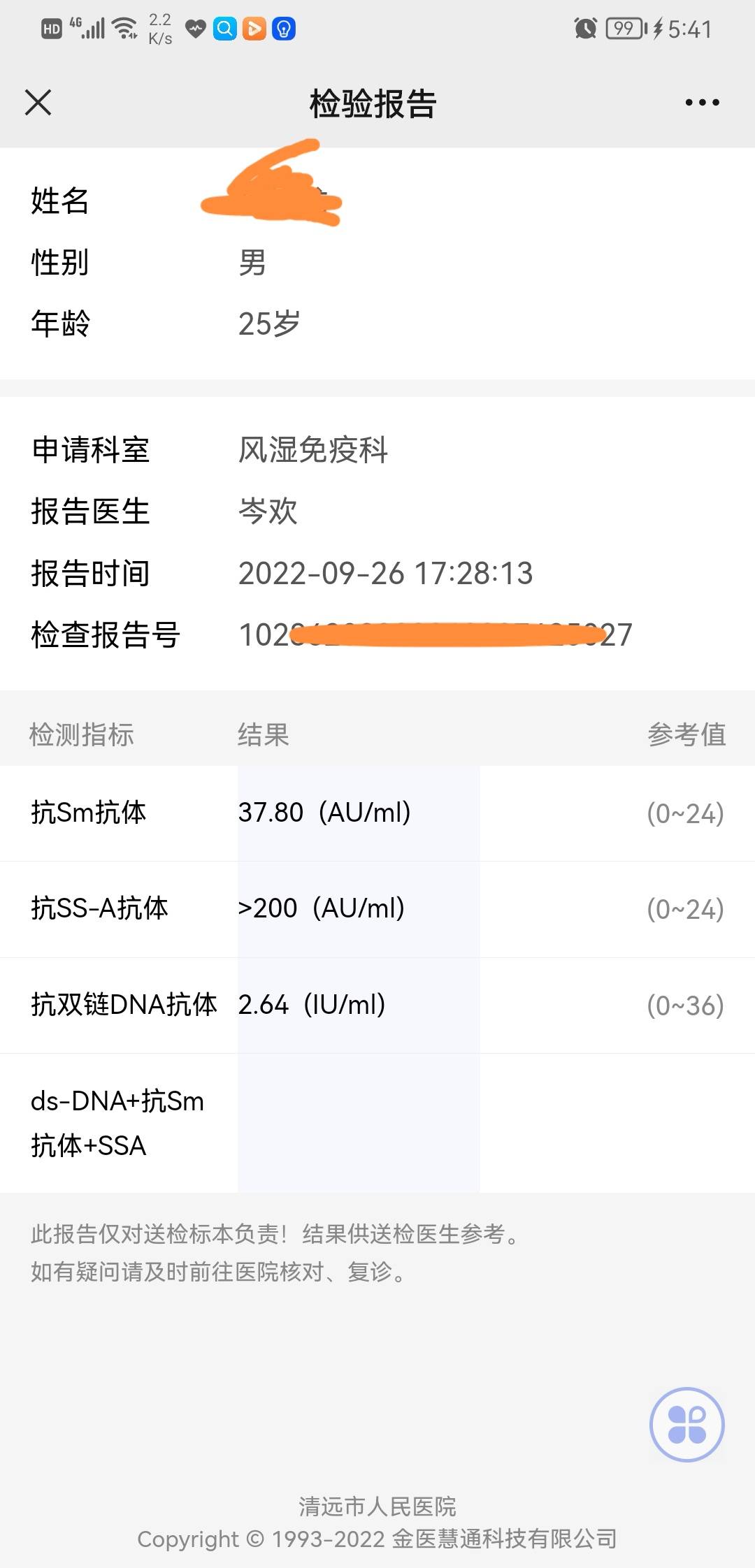
Task: Select the ds-DNA+抗Sm抗体+SSA entry
Action: click(x=119, y=1121)
